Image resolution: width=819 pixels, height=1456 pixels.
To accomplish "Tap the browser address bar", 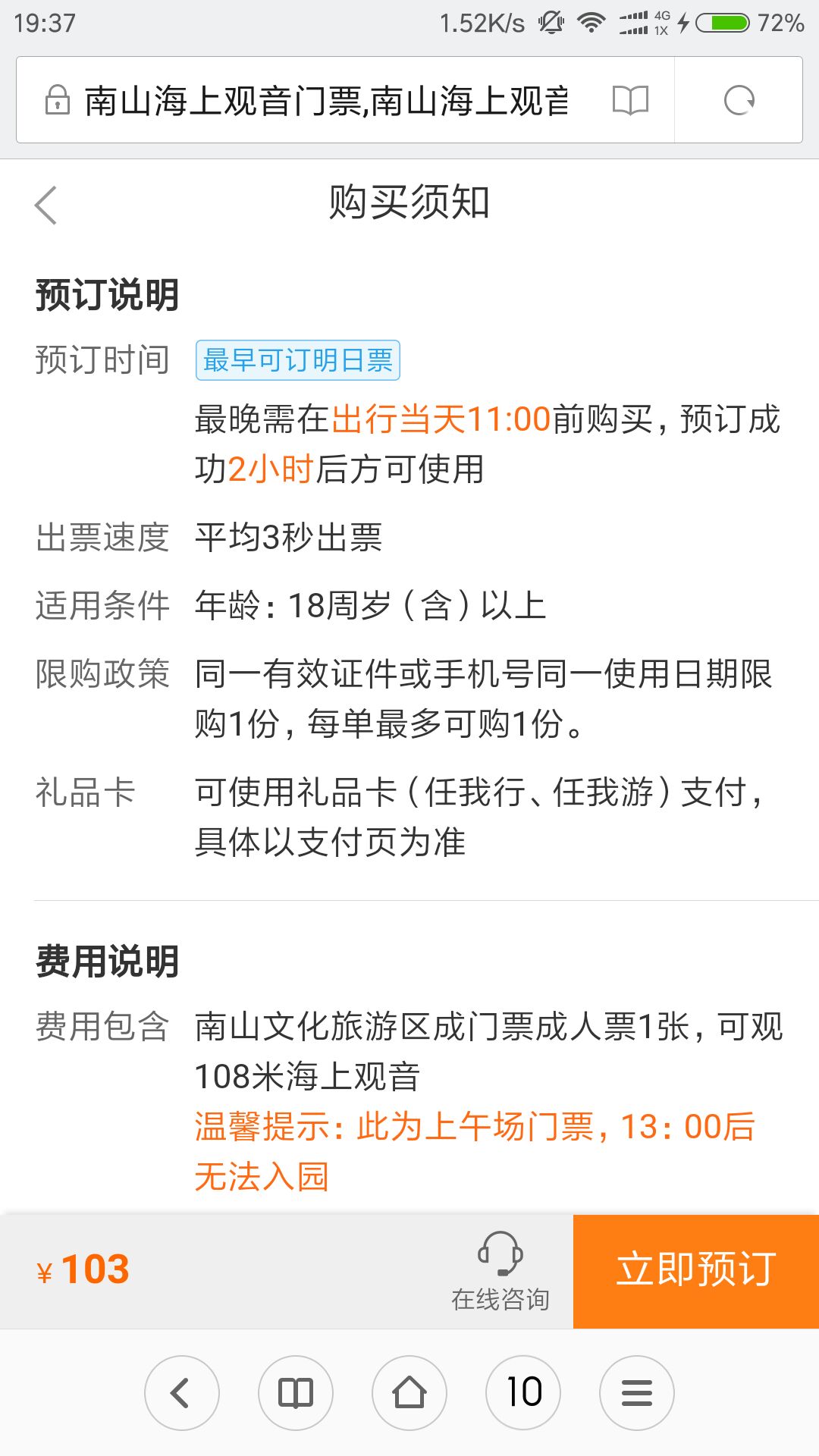I will (326, 100).
